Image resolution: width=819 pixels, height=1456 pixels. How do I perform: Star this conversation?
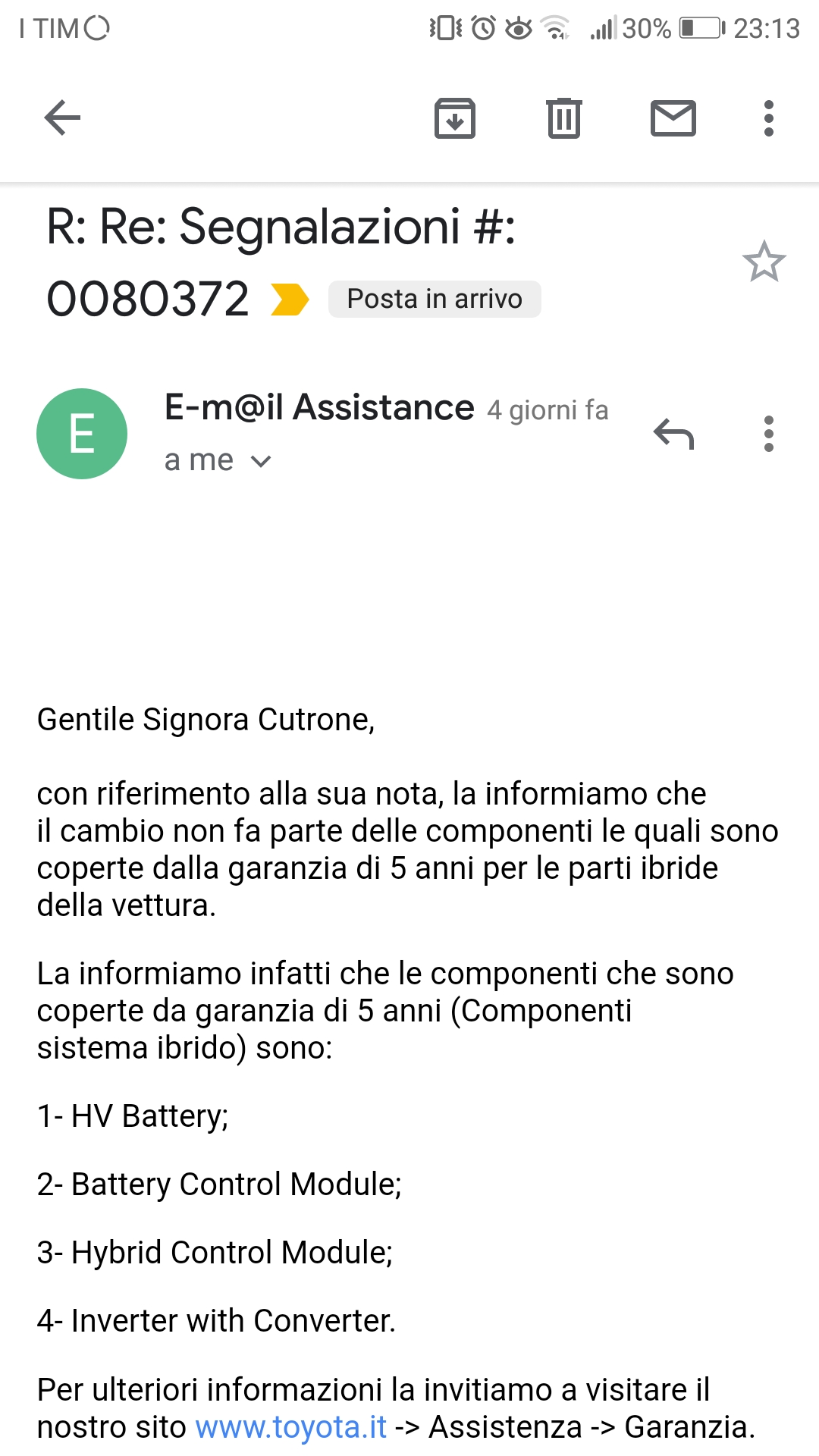764,262
